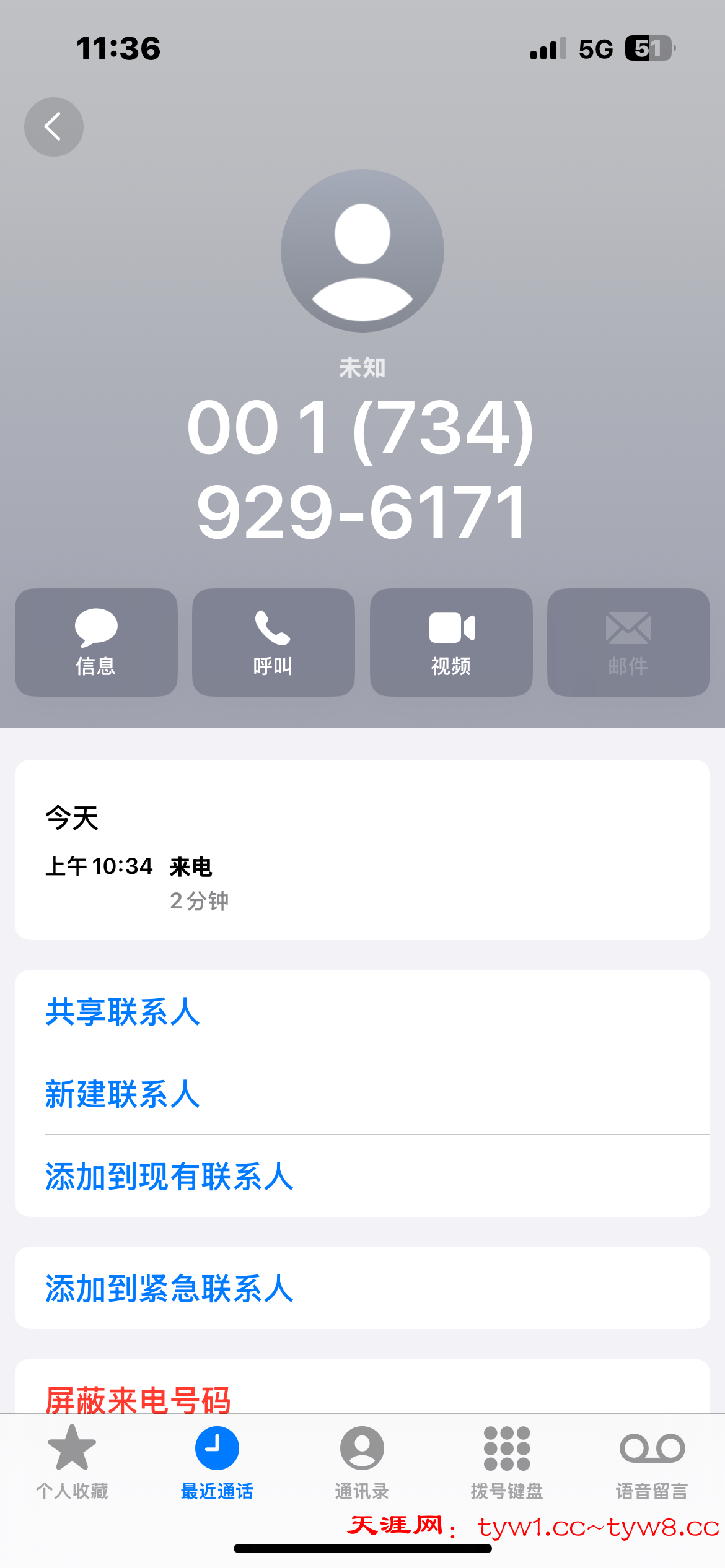Send a message via 信息 button
Image resolution: width=725 pixels, height=1568 pixels.
pos(96,642)
